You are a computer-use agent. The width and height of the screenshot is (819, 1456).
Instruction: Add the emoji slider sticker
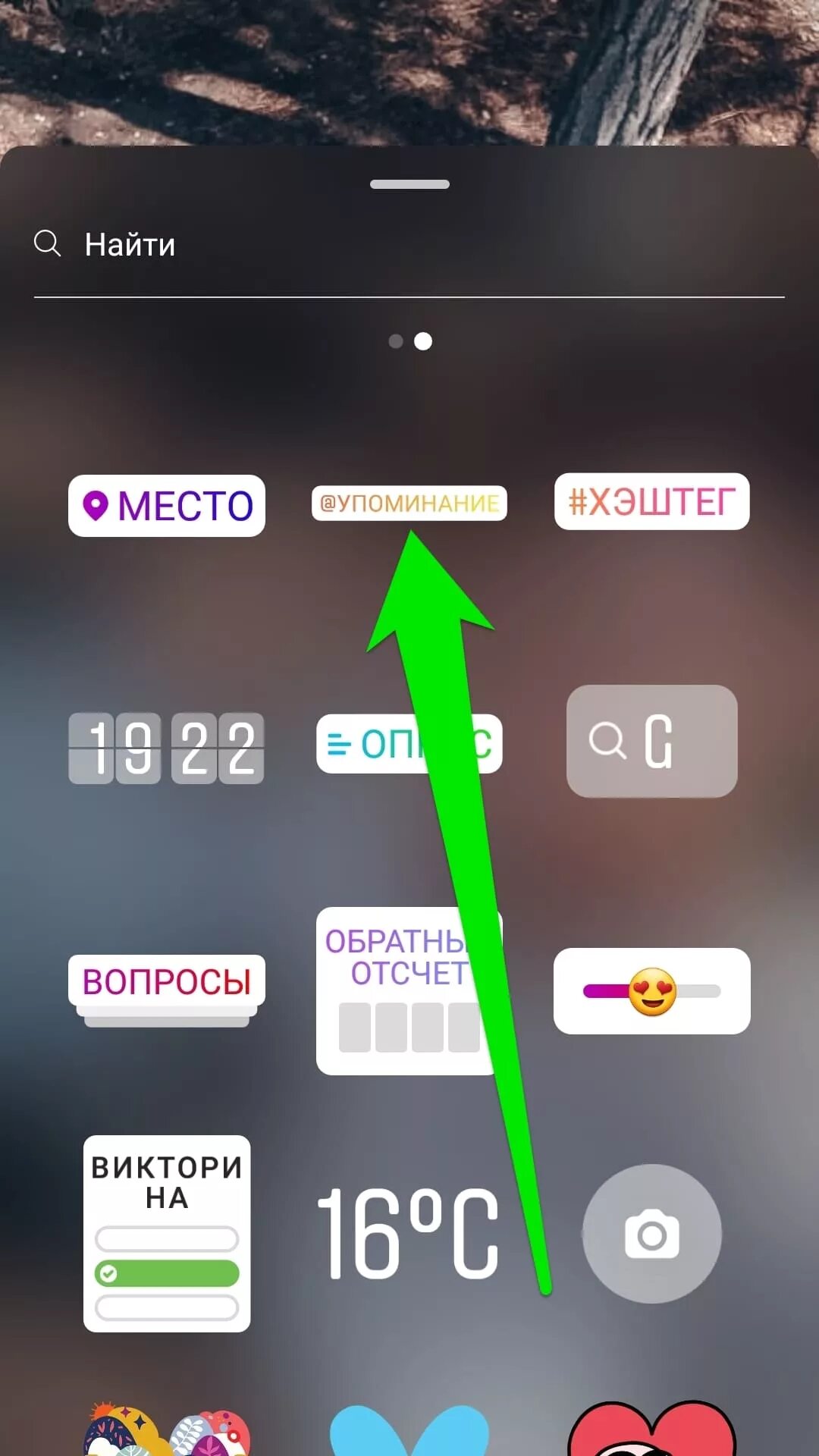click(651, 990)
